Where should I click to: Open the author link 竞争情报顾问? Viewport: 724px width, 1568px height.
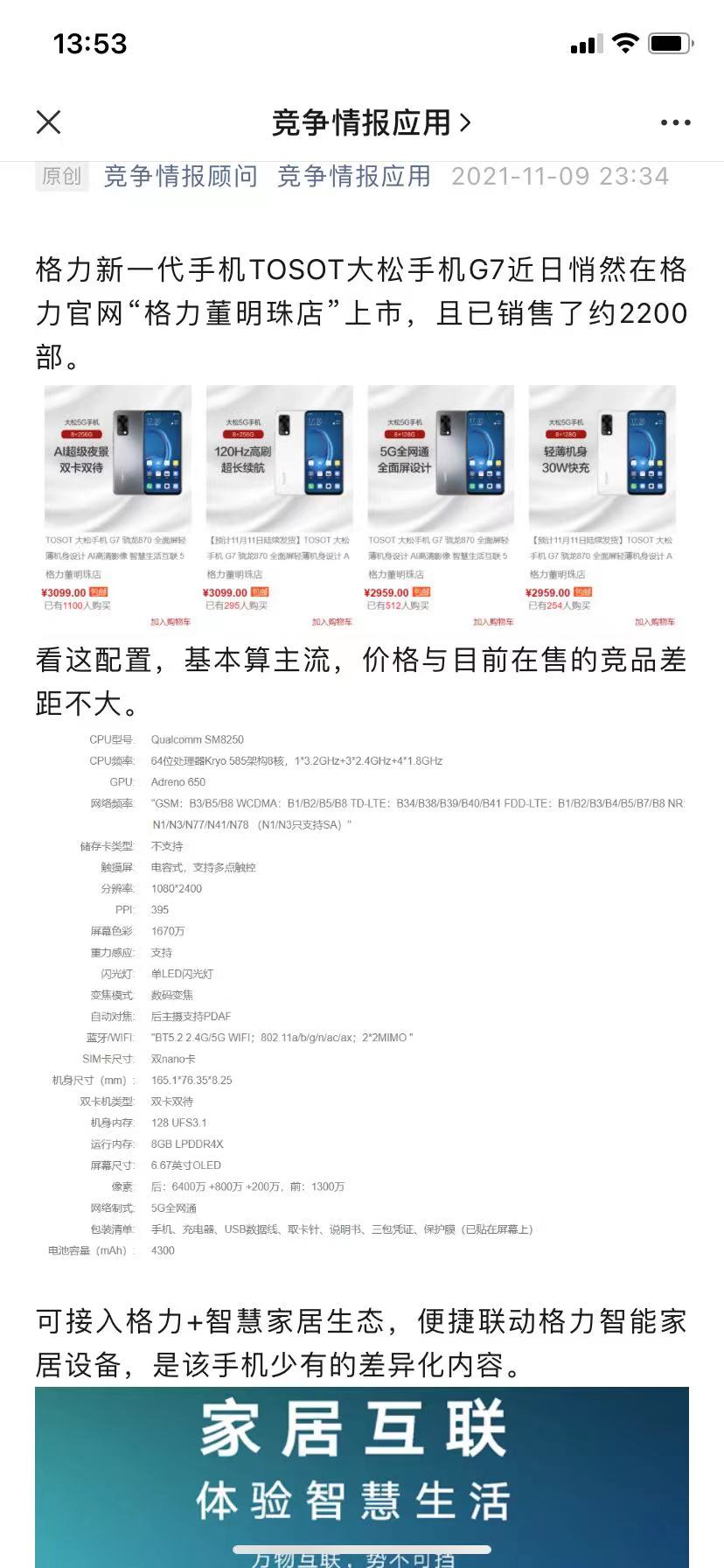click(x=181, y=176)
